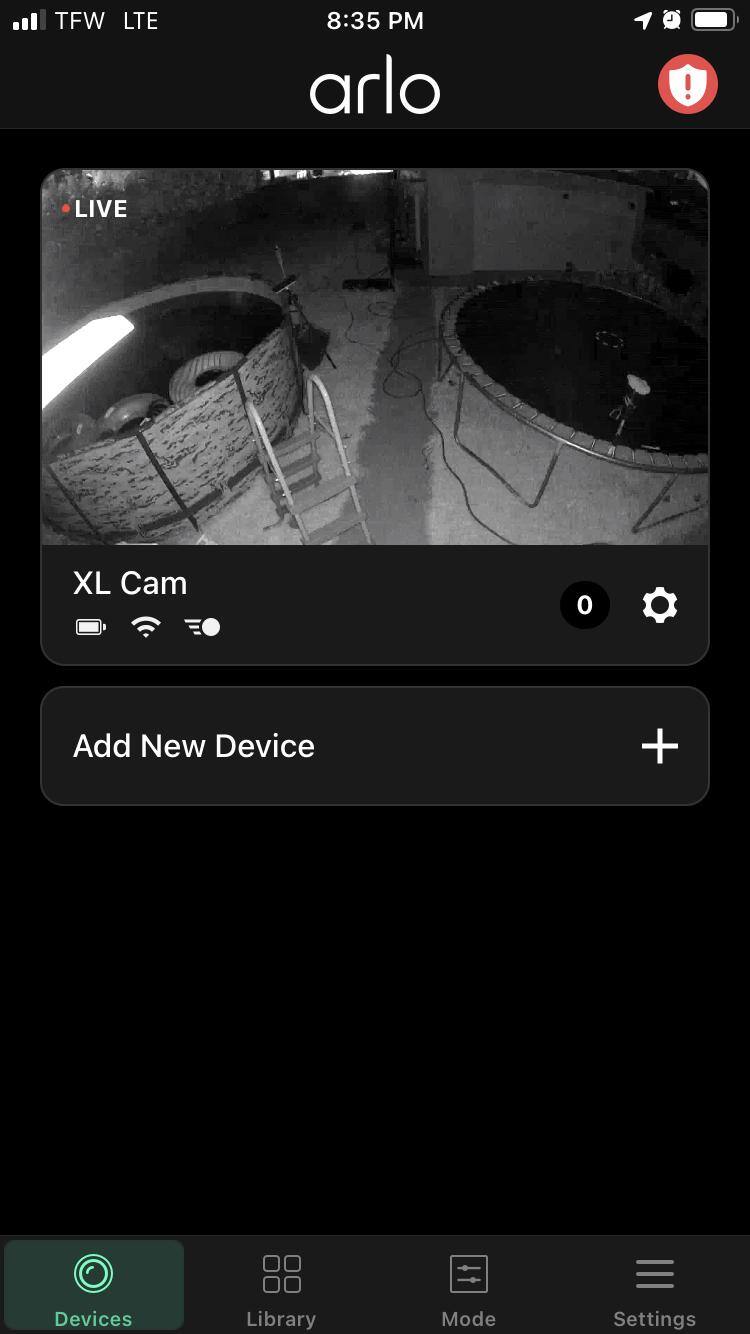Open XL Cam settings gear
The height and width of the screenshot is (1334, 750).
(x=659, y=605)
